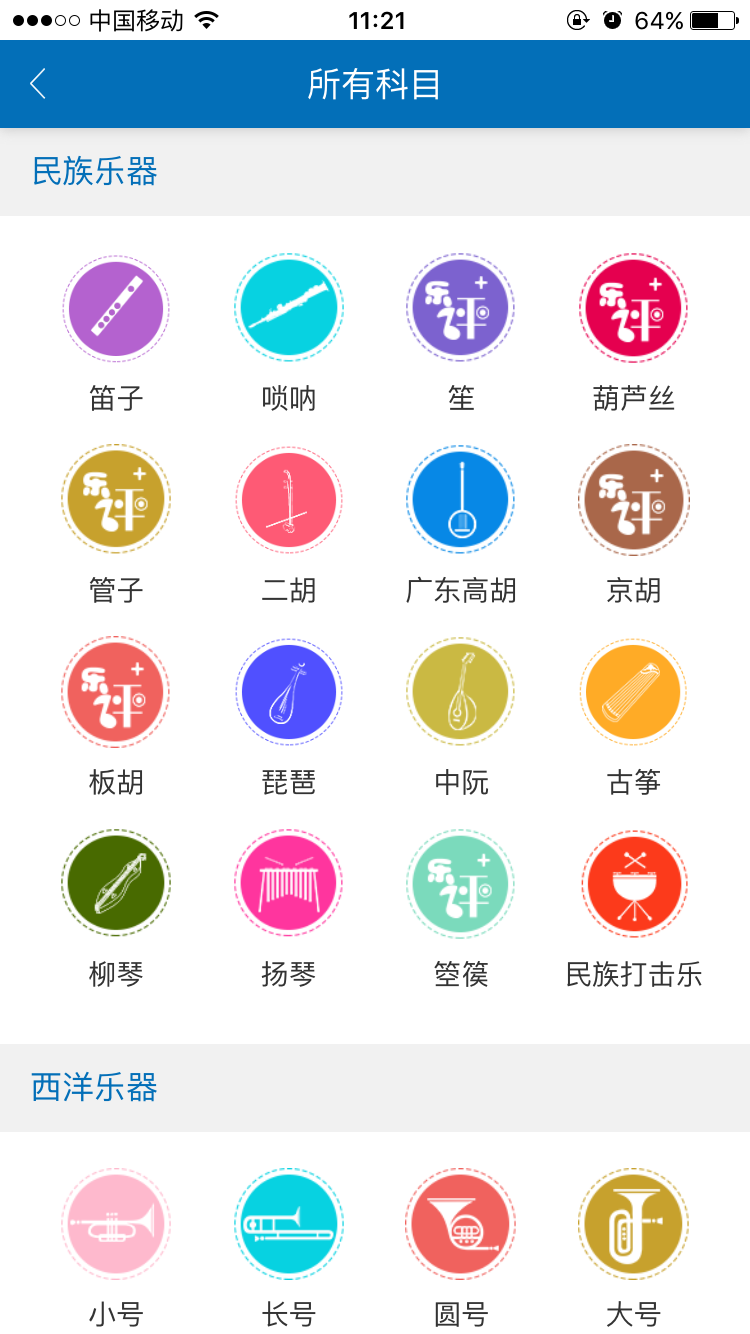The image size is (750, 1334).
Task: Open the 柳琴 instrument icon
Action: pyautogui.click(x=116, y=884)
